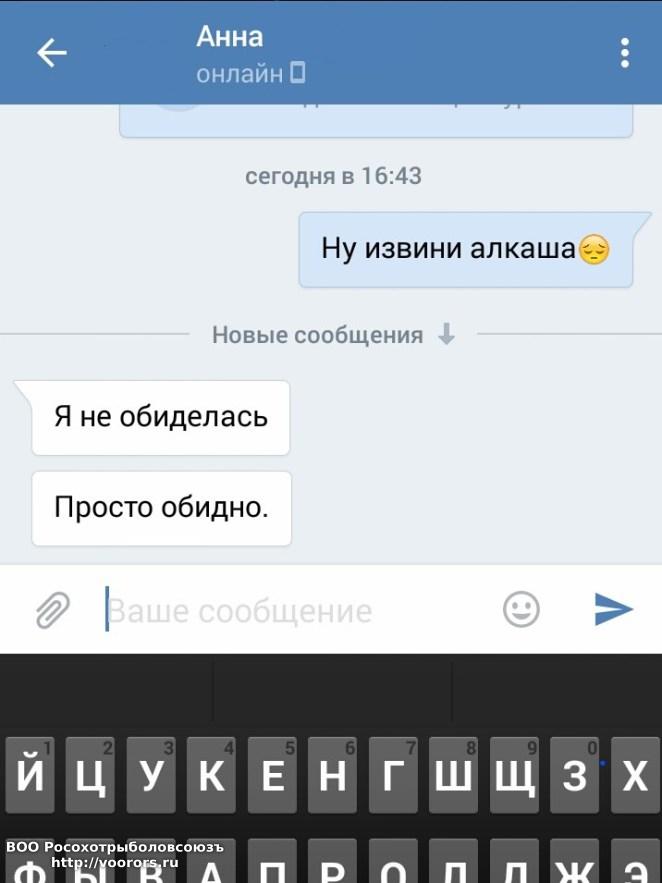Open the overflow menu
The width and height of the screenshot is (662, 883).
[x=625, y=53]
